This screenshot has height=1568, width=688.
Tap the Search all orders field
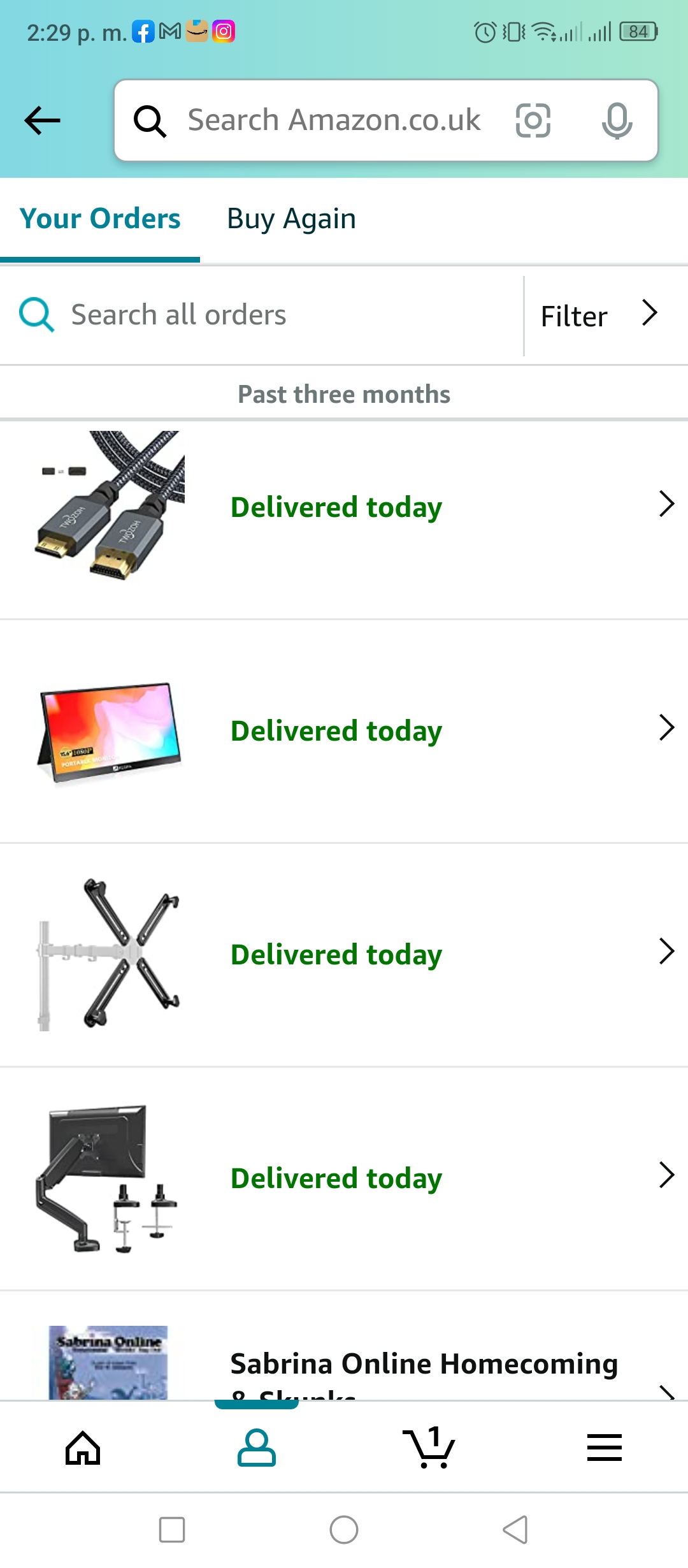click(262, 316)
